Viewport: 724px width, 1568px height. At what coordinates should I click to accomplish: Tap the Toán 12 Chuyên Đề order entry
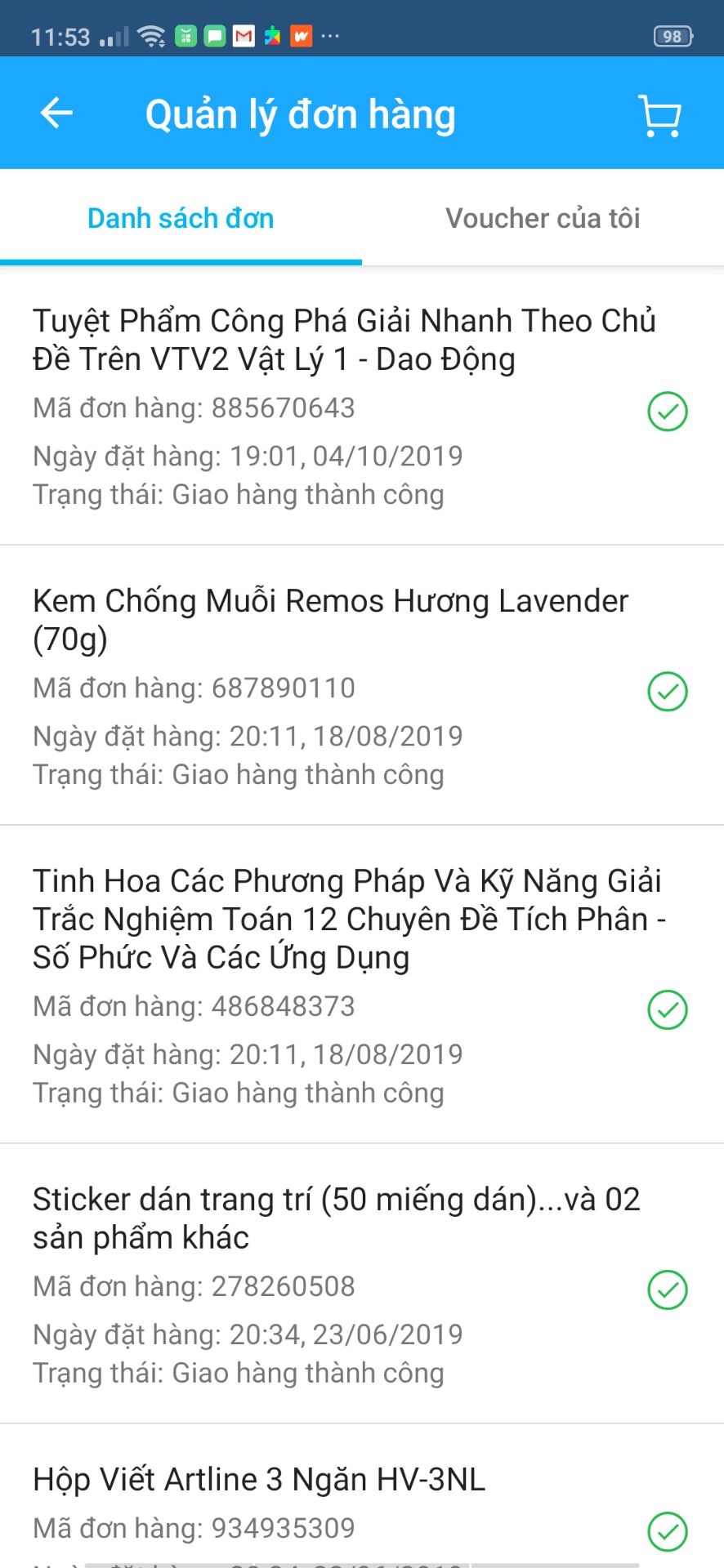click(x=347, y=918)
